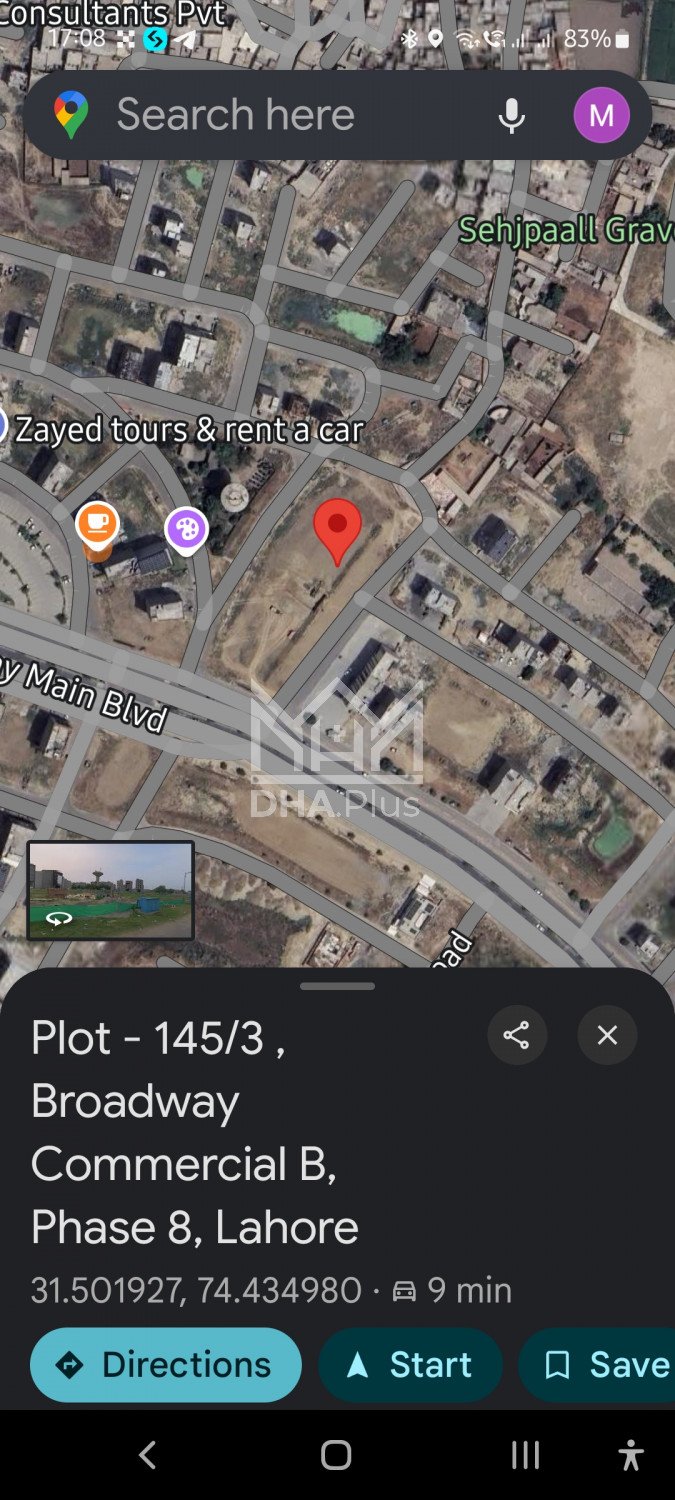The height and width of the screenshot is (1500, 675).
Task: Share this dropped pin location
Action: (516, 1035)
